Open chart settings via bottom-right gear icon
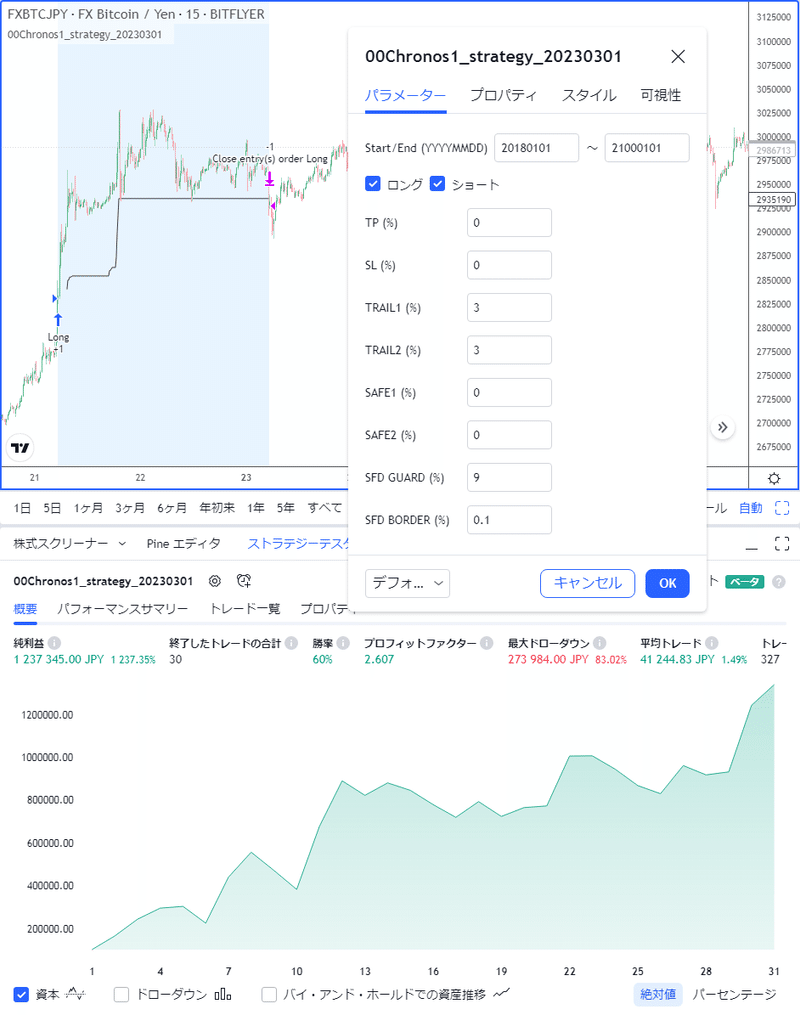Screen dimensions: 800x1015 click(774, 478)
